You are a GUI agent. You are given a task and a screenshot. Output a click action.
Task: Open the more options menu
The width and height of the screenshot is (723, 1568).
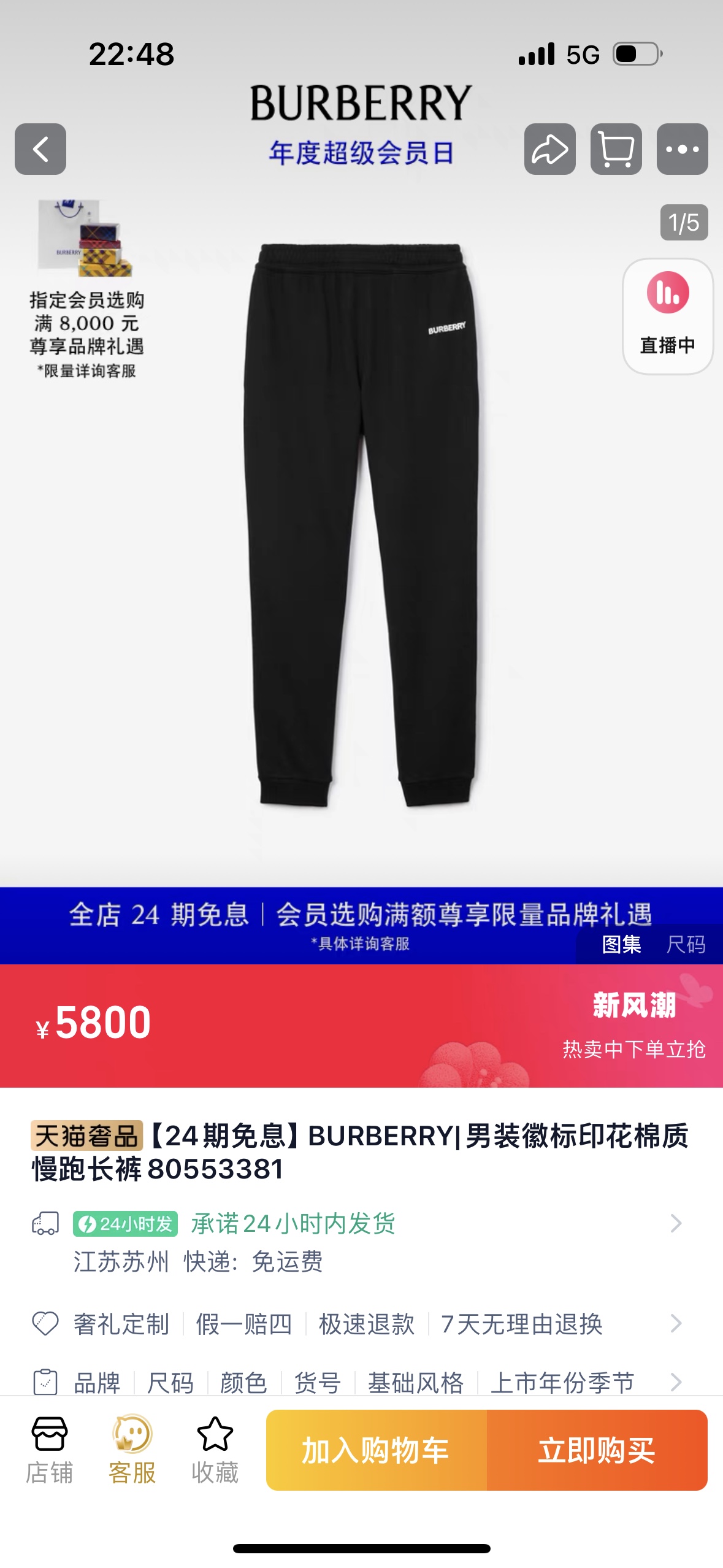(x=682, y=149)
